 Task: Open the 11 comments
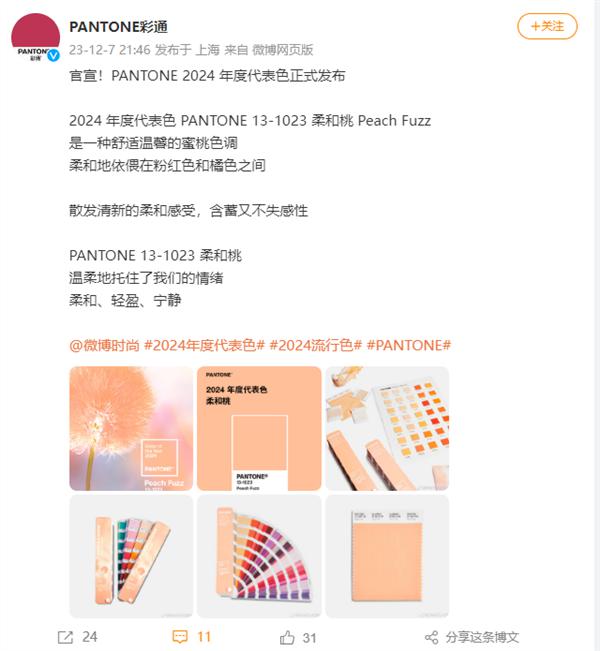(x=191, y=636)
